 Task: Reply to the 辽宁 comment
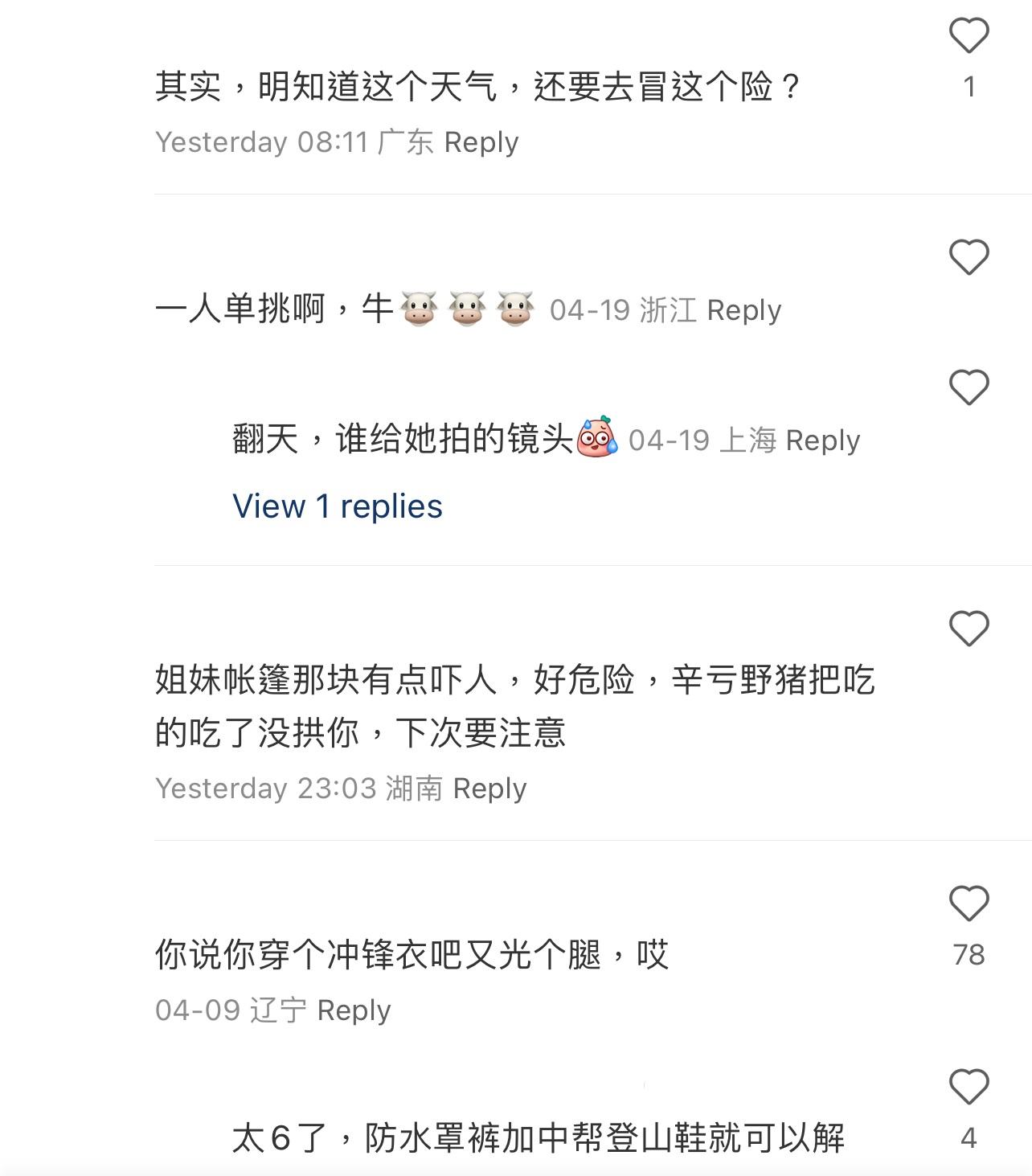[354, 1010]
